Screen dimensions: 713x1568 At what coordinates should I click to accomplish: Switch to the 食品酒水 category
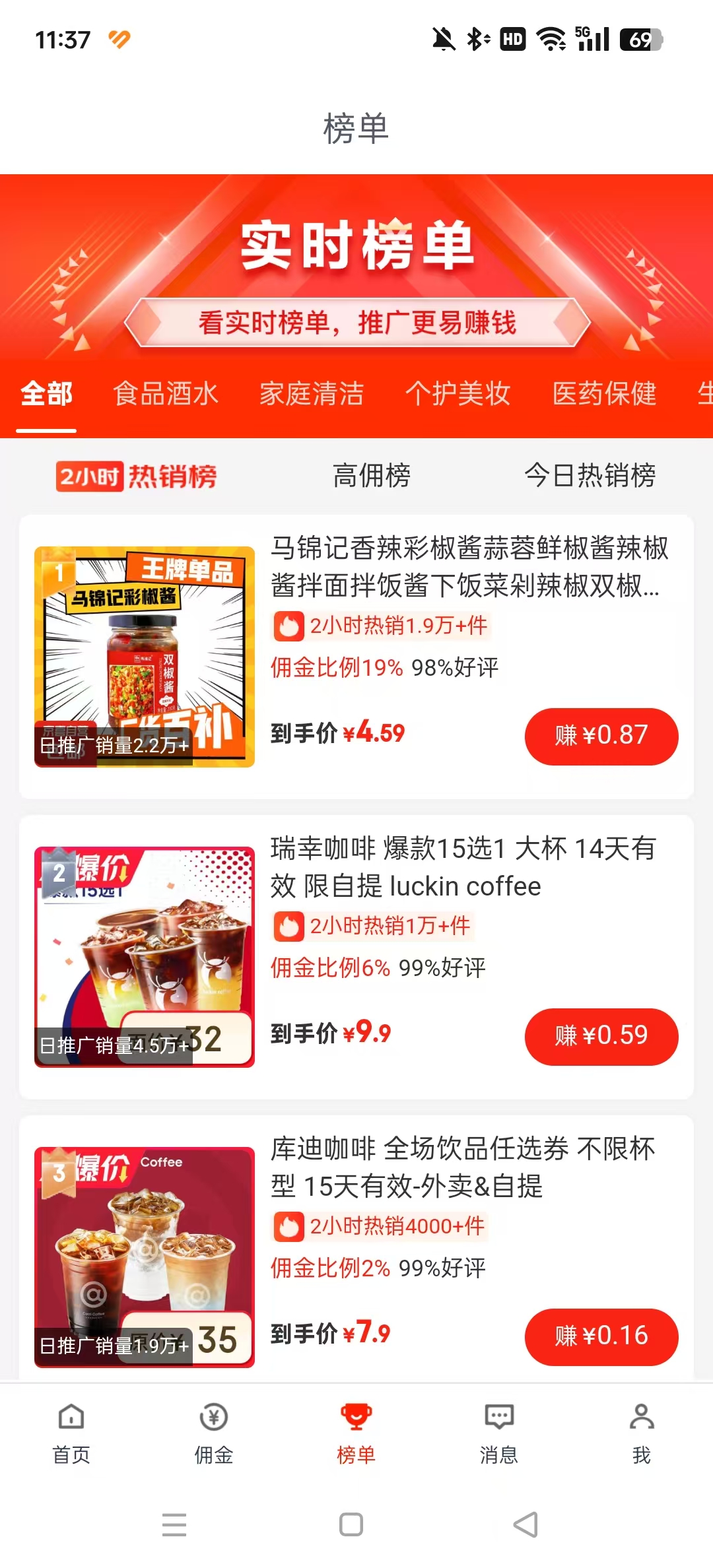[166, 394]
